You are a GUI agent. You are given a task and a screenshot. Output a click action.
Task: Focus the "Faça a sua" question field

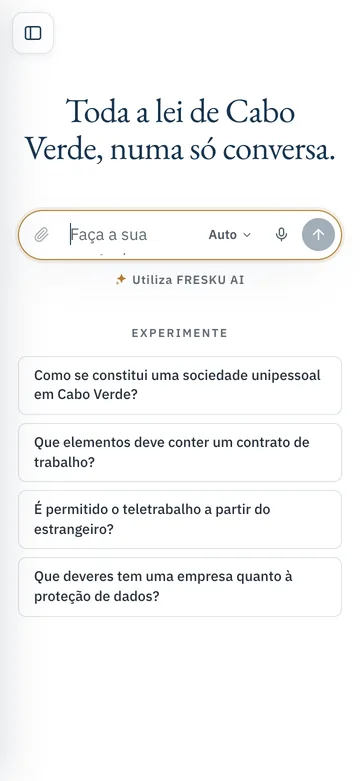tap(132, 235)
